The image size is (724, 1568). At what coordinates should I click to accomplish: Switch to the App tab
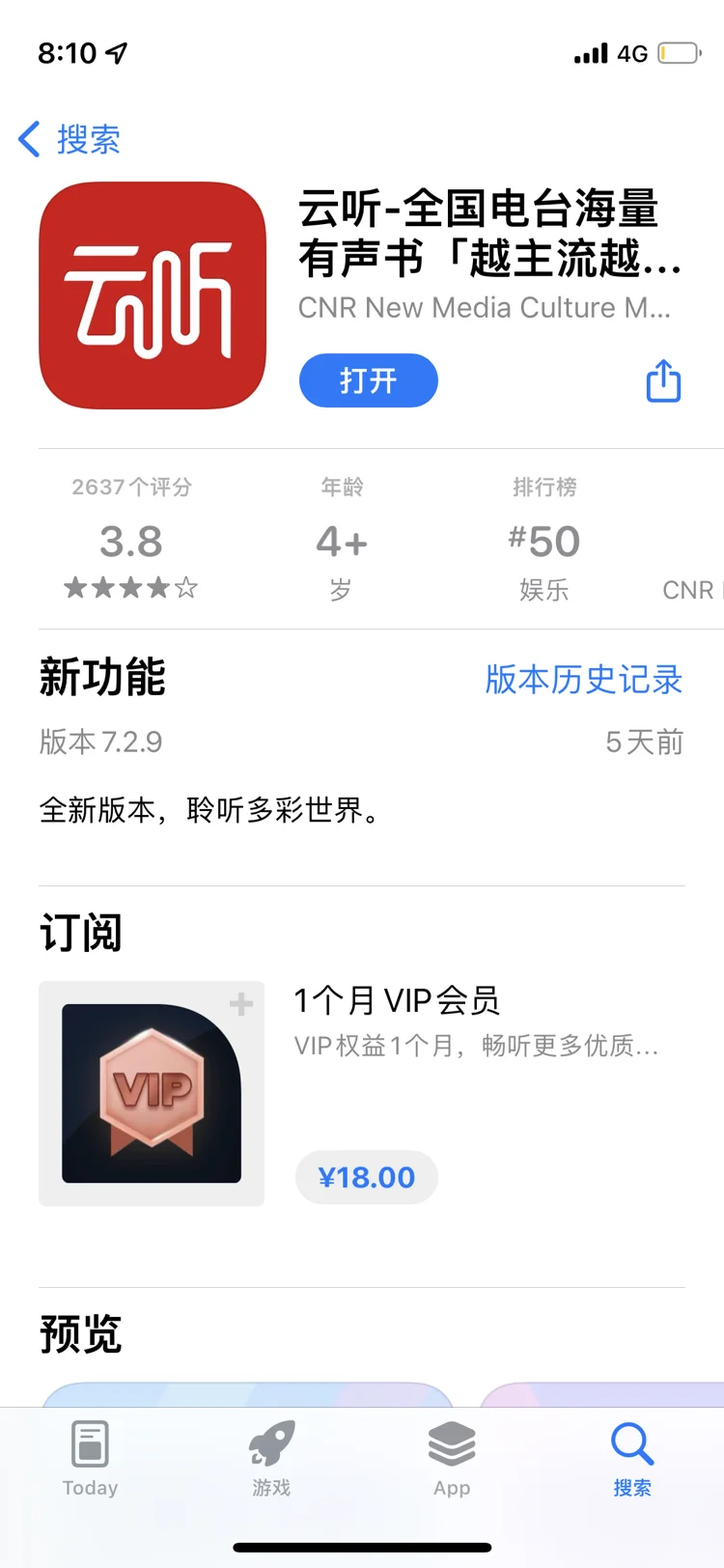[452, 1459]
